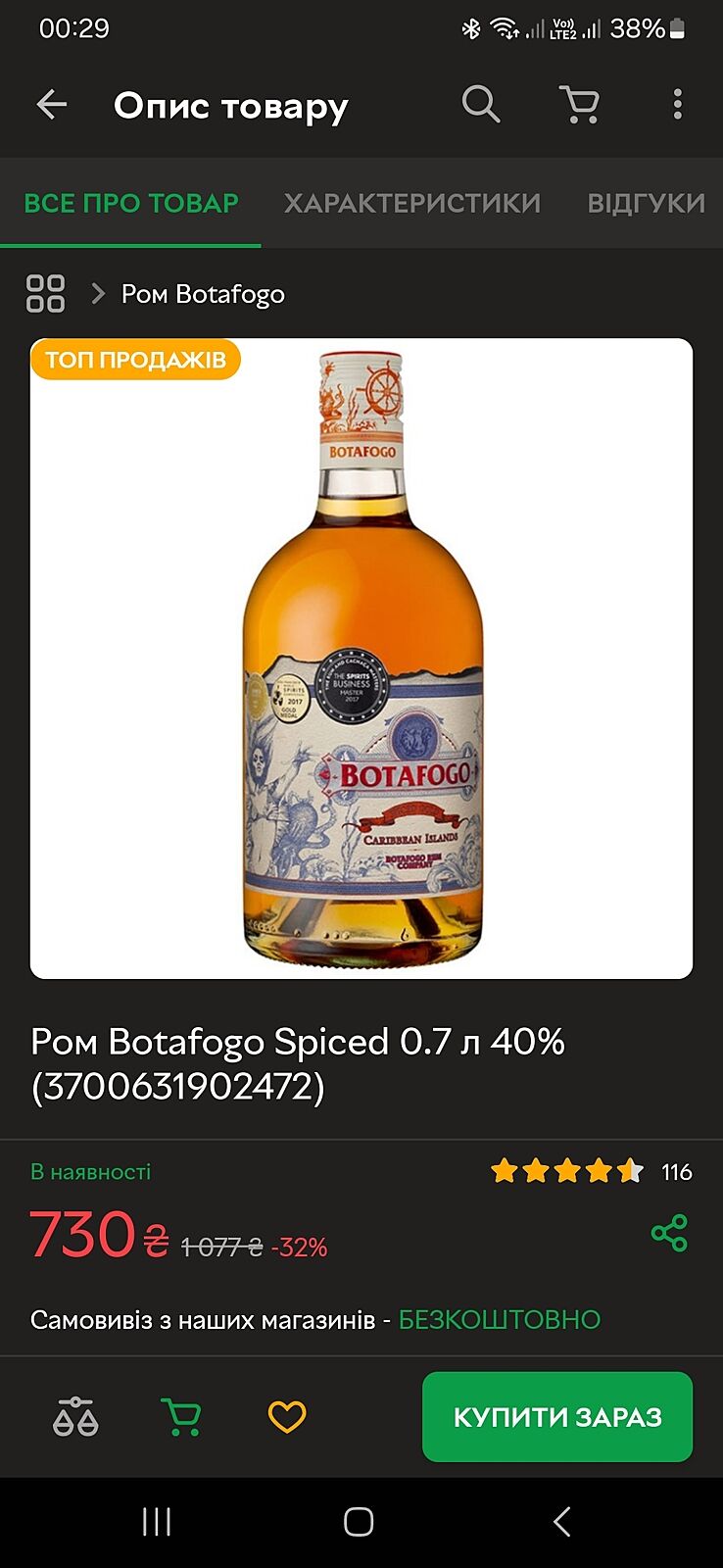Image resolution: width=723 pixels, height=1568 pixels.
Task: Tap the Купити зараз button
Action: [556, 1417]
